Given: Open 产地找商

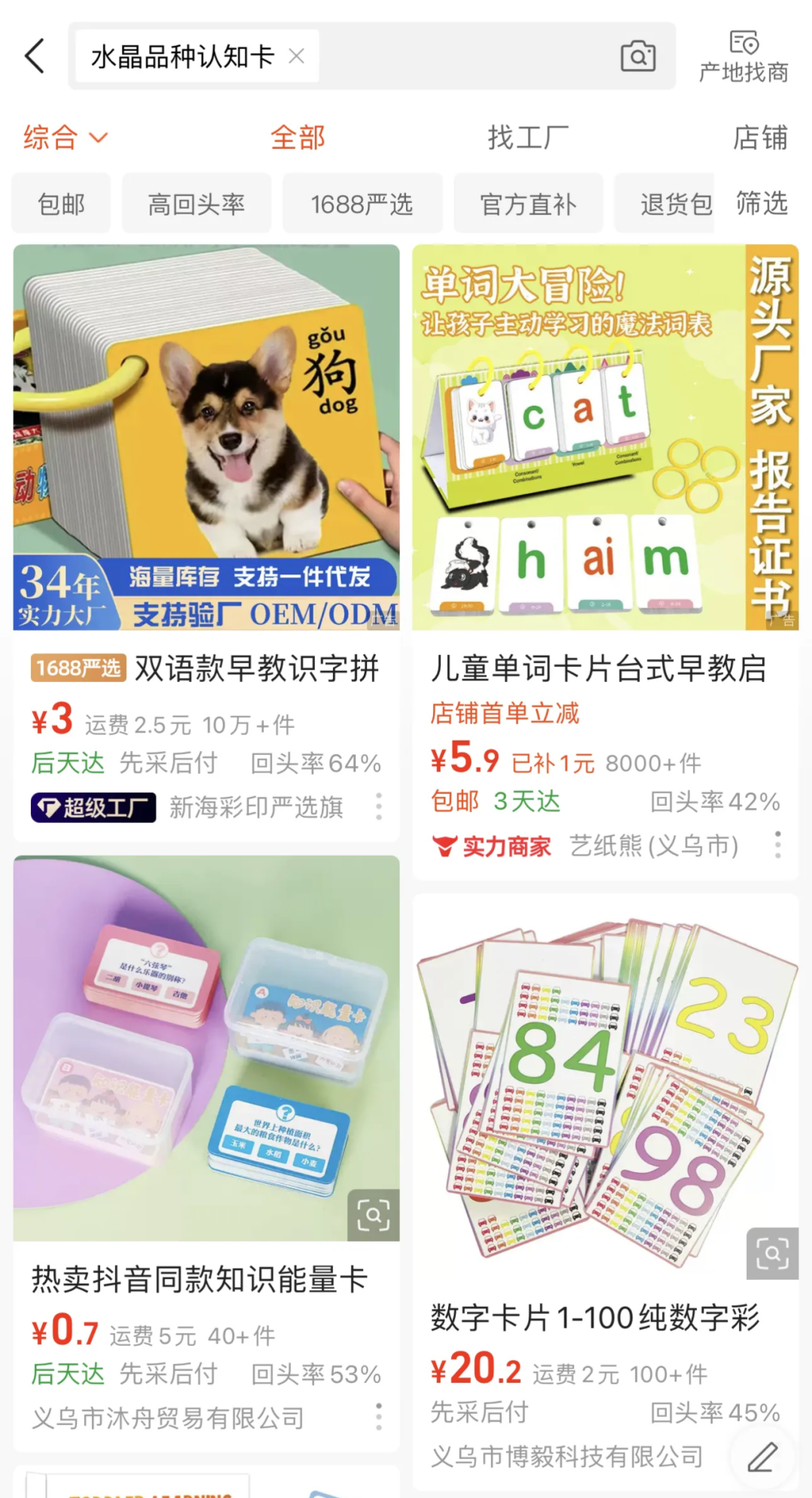Looking at the screenshot, I should (x=744, y=57).
